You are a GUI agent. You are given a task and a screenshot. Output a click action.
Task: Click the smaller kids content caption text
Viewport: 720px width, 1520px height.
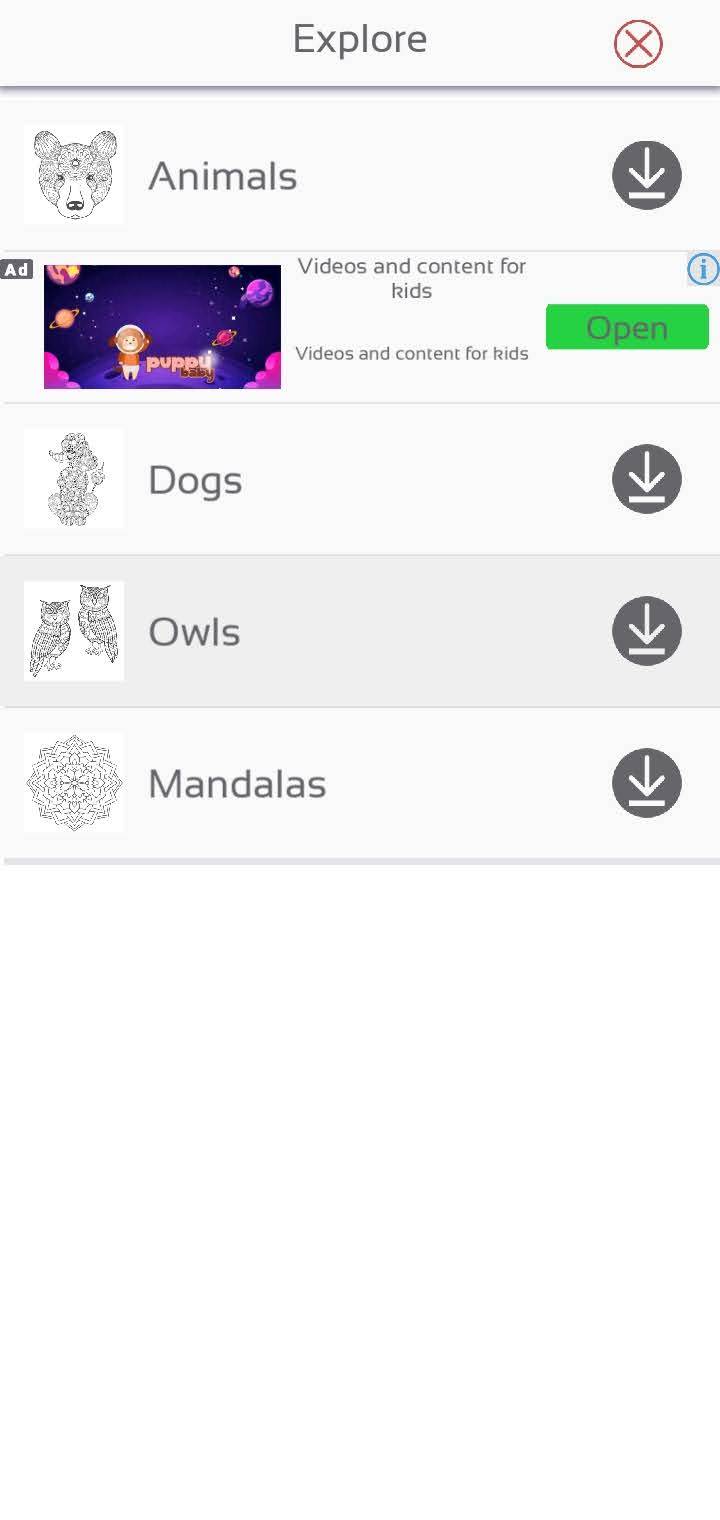pos(412,353)
